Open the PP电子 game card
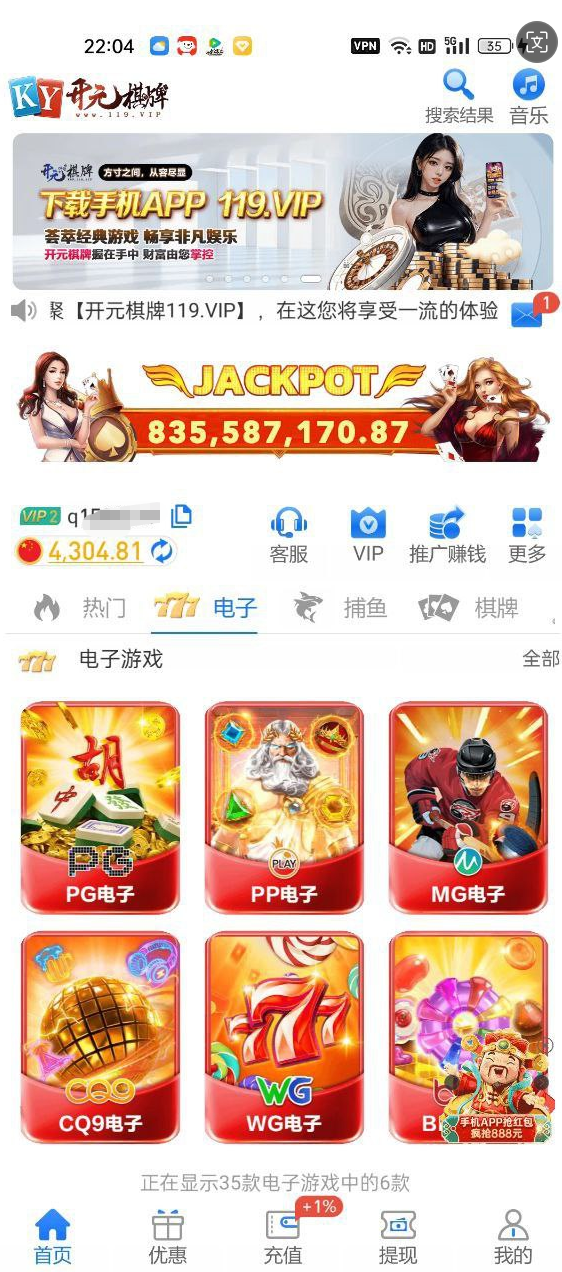 click(284, 807)
